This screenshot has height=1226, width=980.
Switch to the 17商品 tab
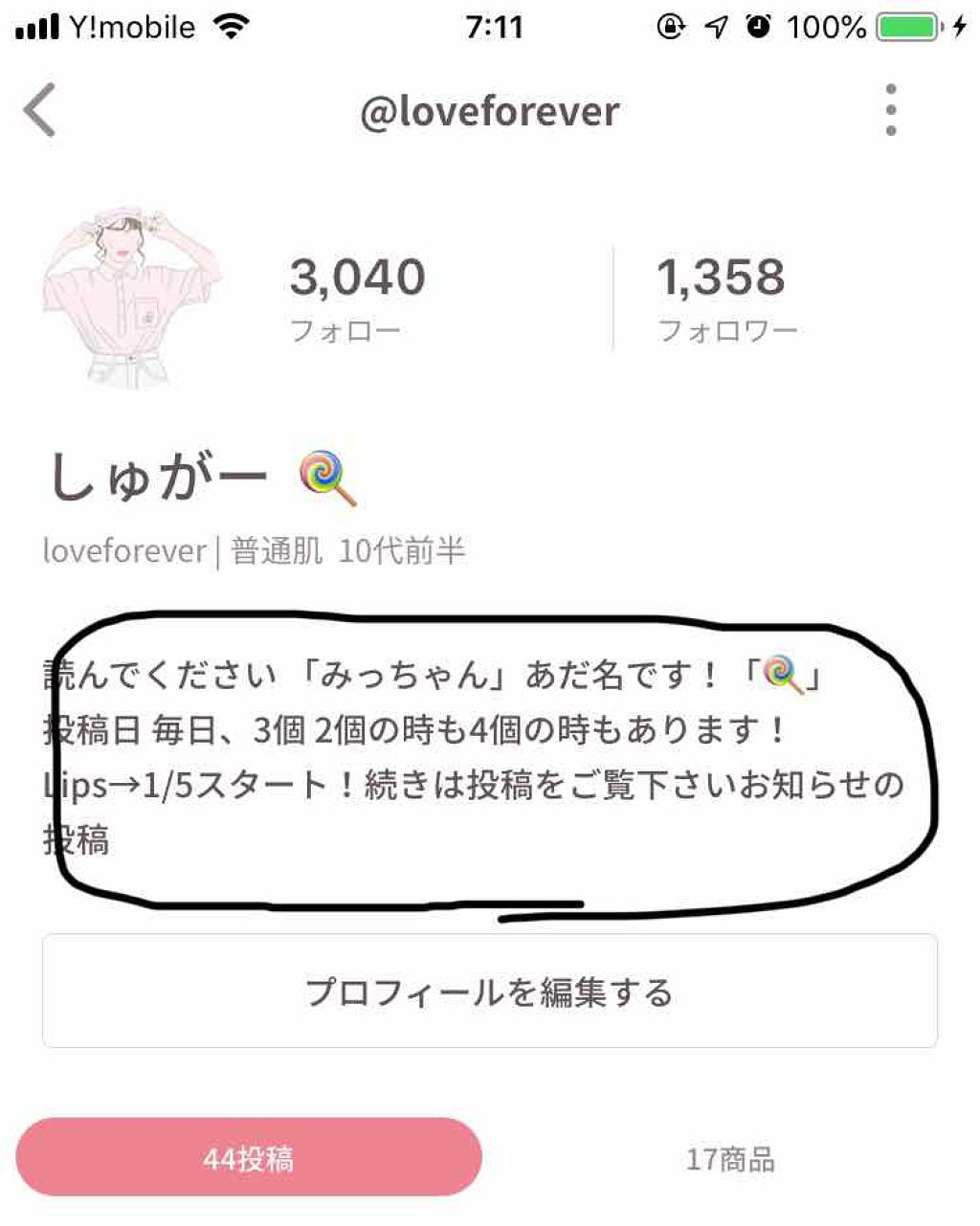pos(732,1159)
